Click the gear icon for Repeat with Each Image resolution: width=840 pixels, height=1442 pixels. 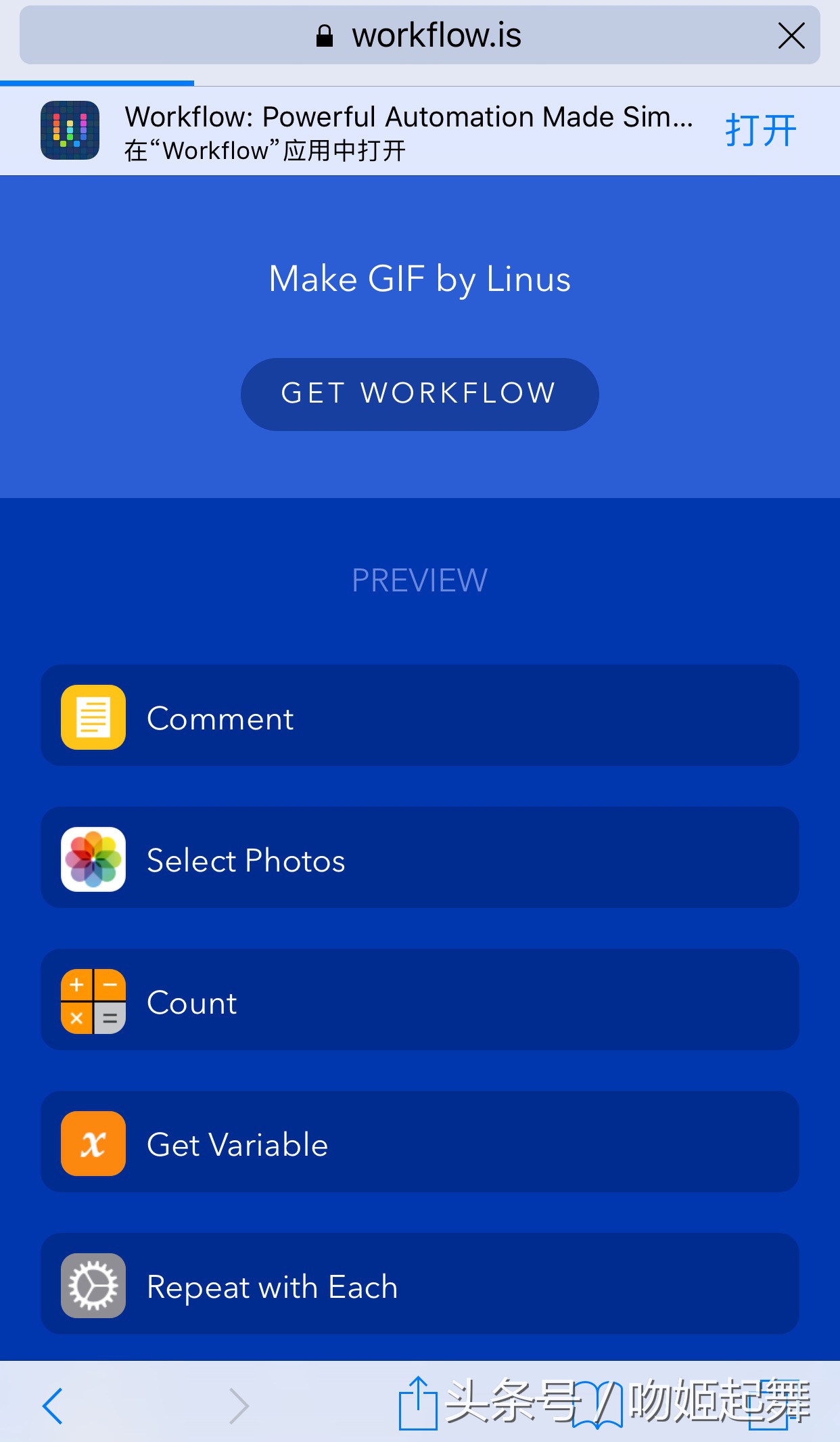point(93,1285)
